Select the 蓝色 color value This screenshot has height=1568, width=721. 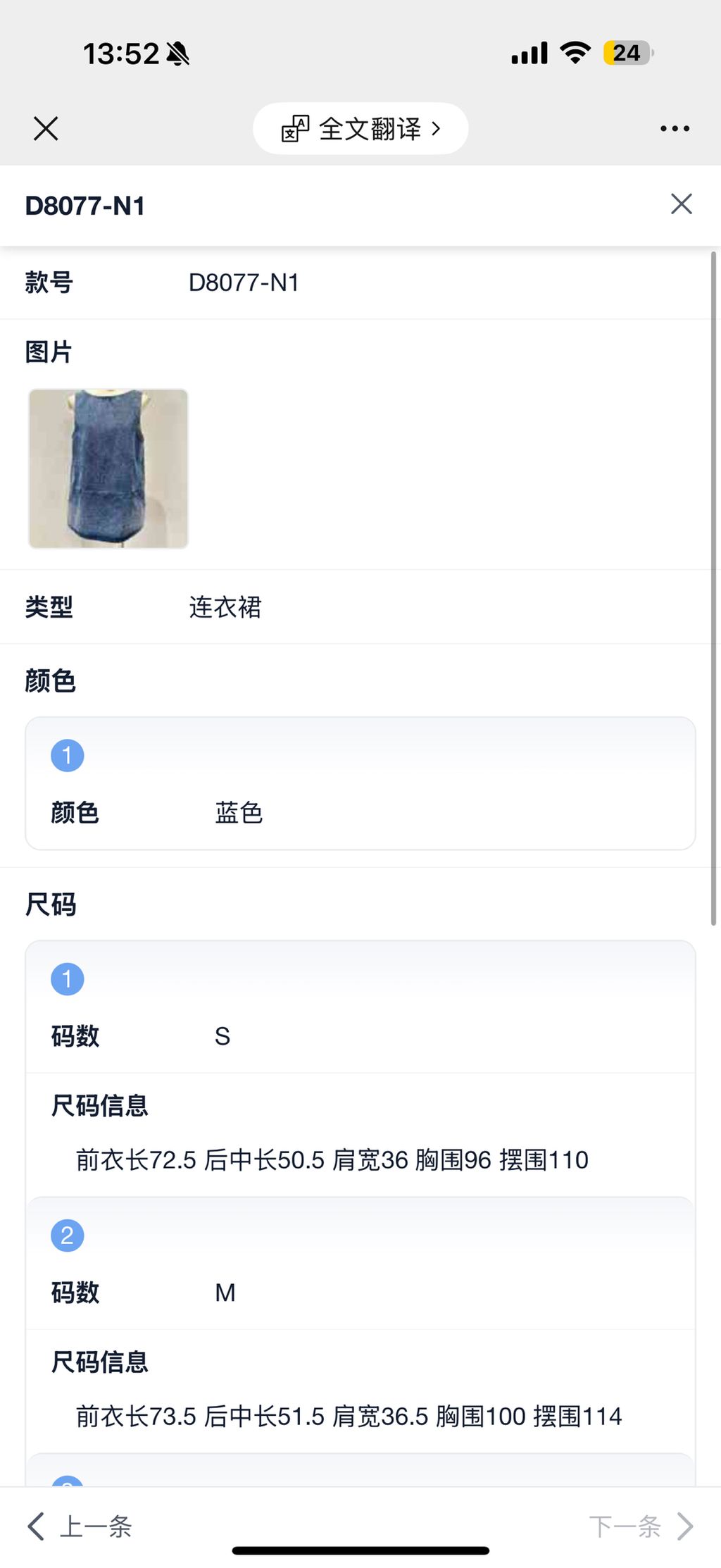click(239, 811)
